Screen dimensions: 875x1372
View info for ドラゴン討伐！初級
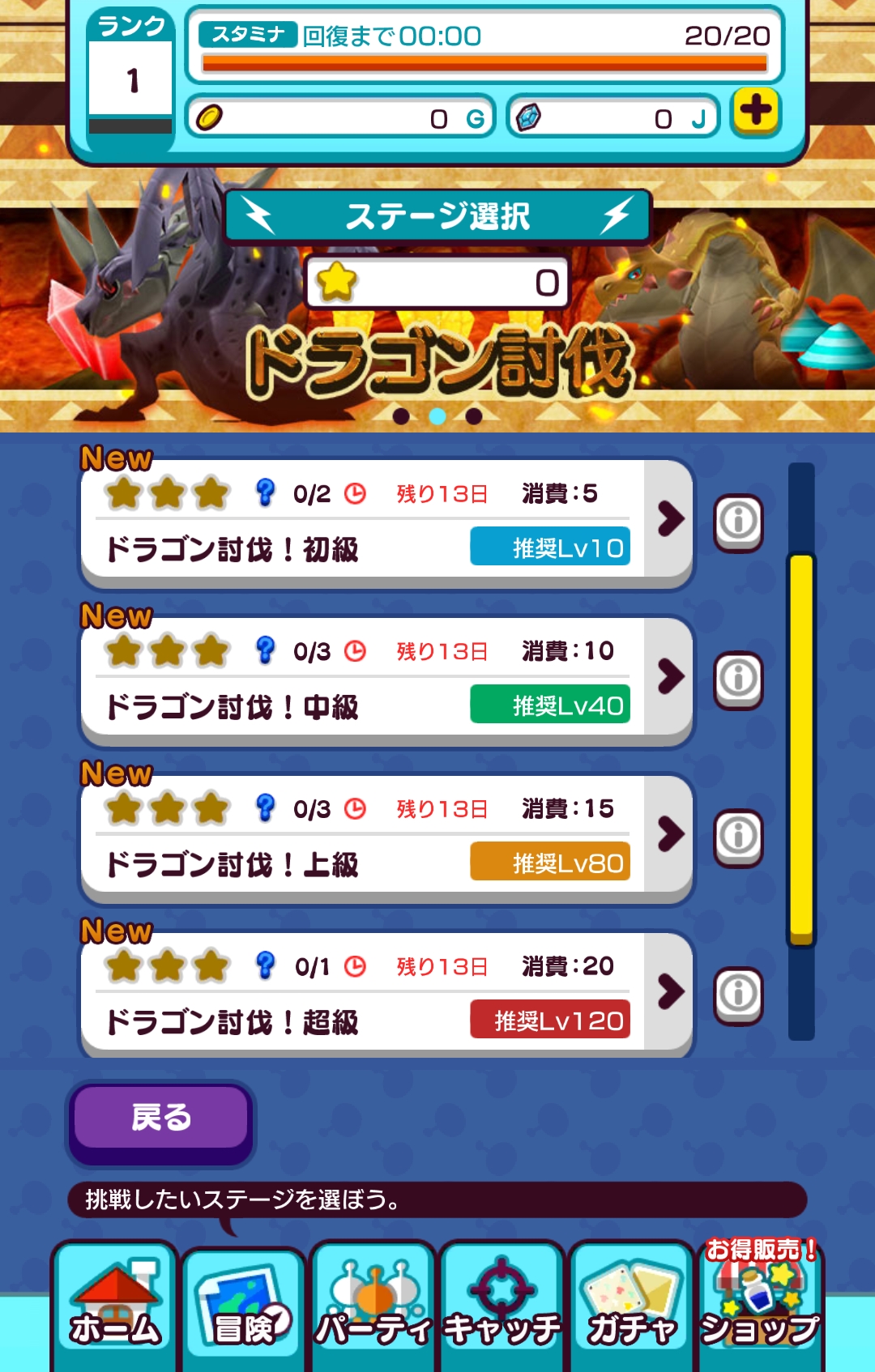coord(738,522)
